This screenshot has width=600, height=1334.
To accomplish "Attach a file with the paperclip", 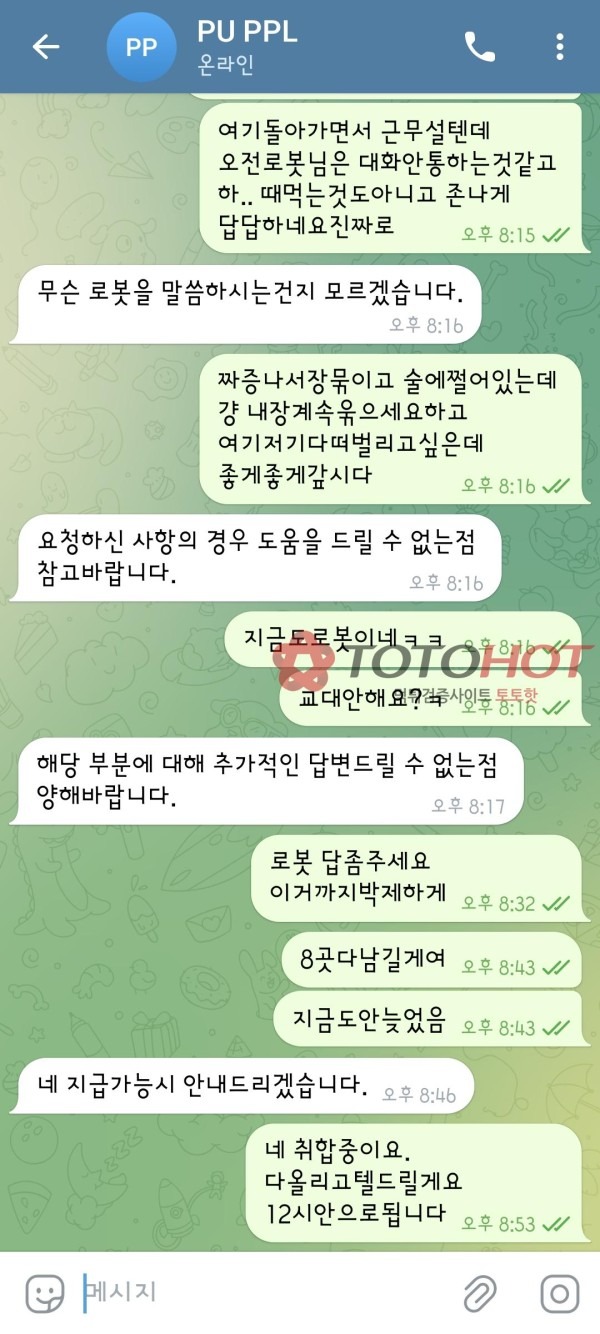I will point(481,1293).
